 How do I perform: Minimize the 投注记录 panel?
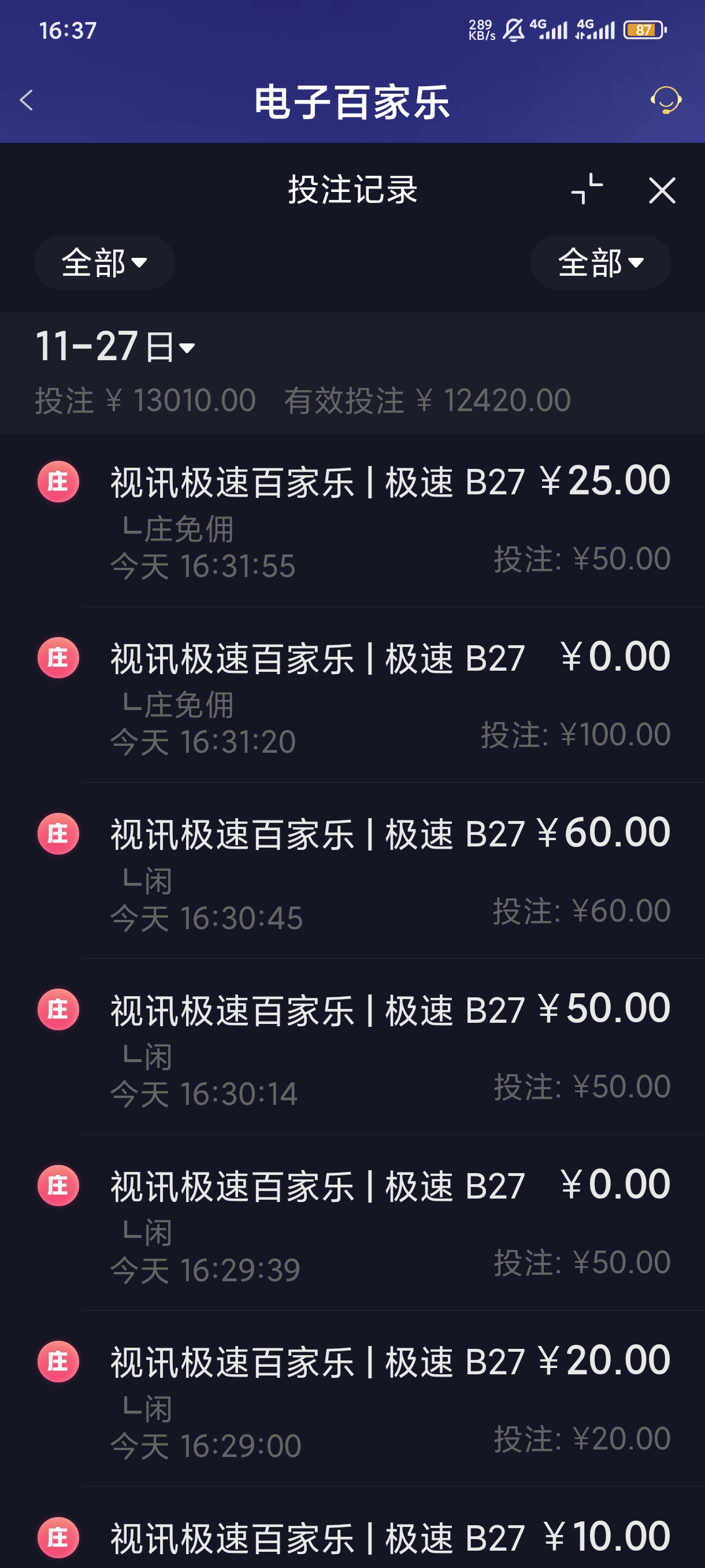tap(587, 189)
